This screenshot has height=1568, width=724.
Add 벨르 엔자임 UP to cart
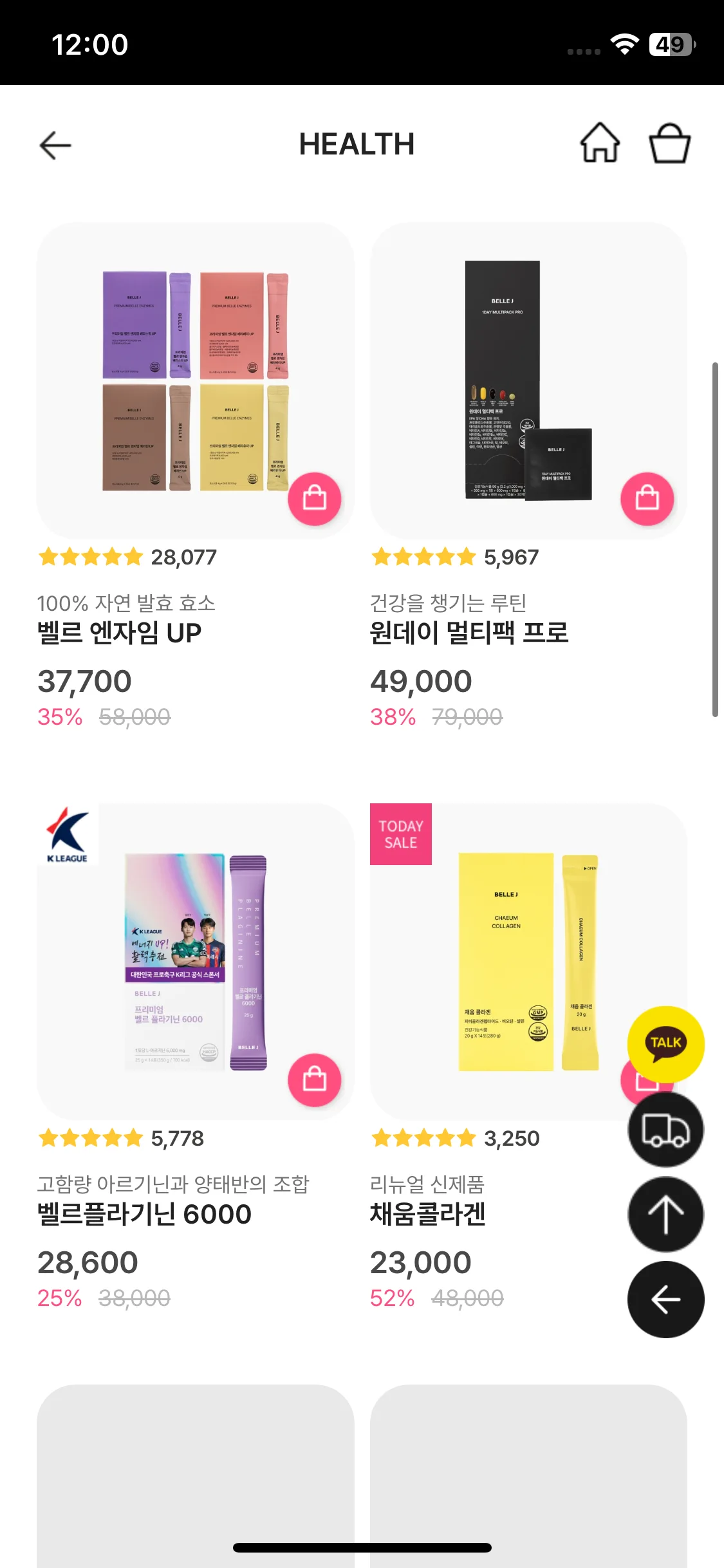pos(314,499)
